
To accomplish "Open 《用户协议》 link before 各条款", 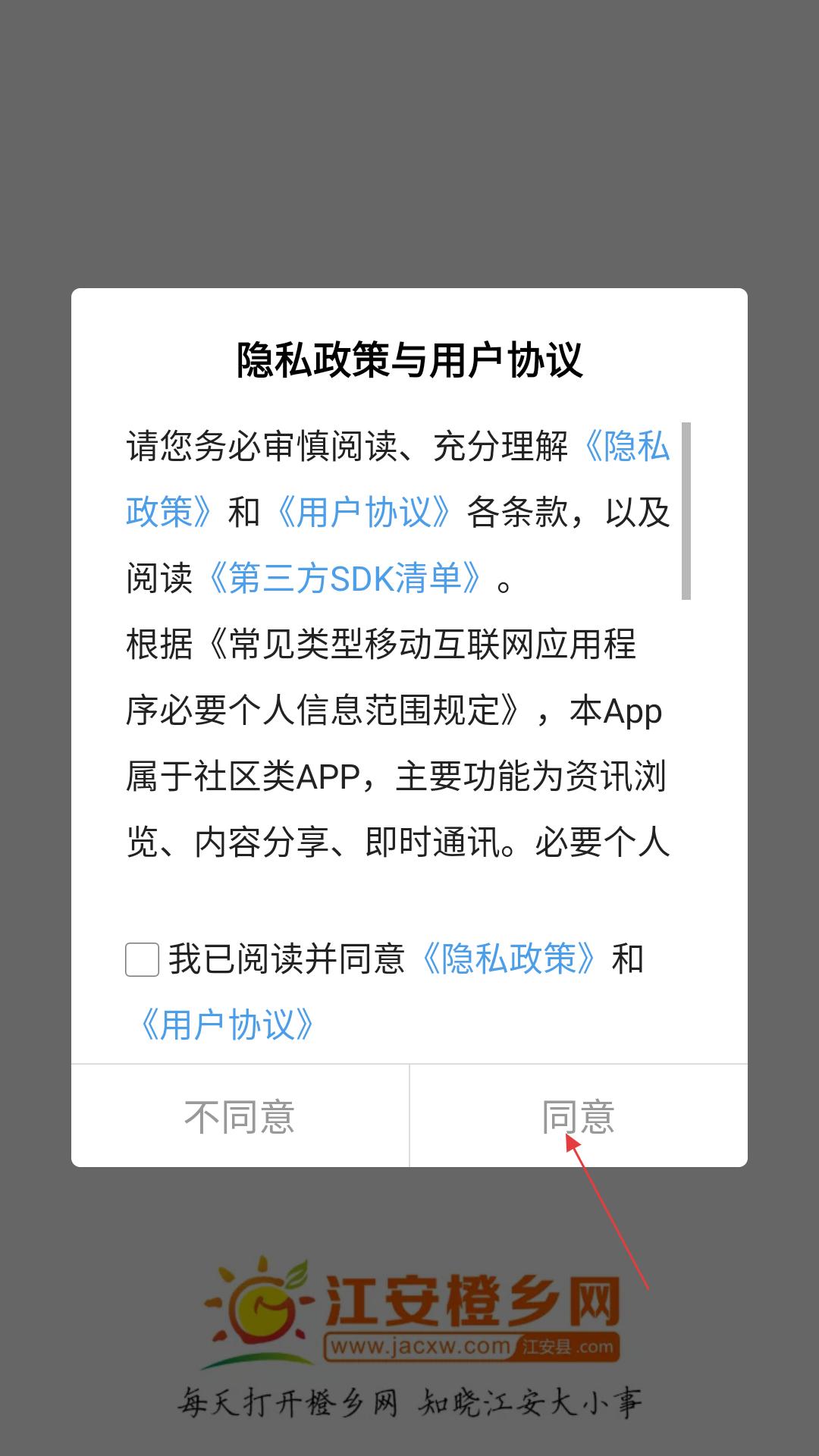I will pos(364,513).
